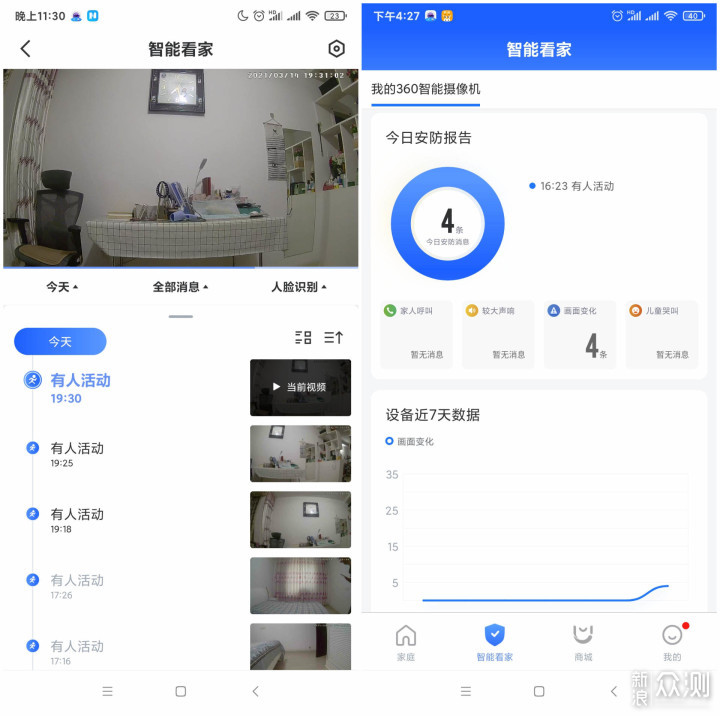Select the blue 今天 chip
Image resolution: width=720 pixels, height=716 pixels.
(60, 342)
